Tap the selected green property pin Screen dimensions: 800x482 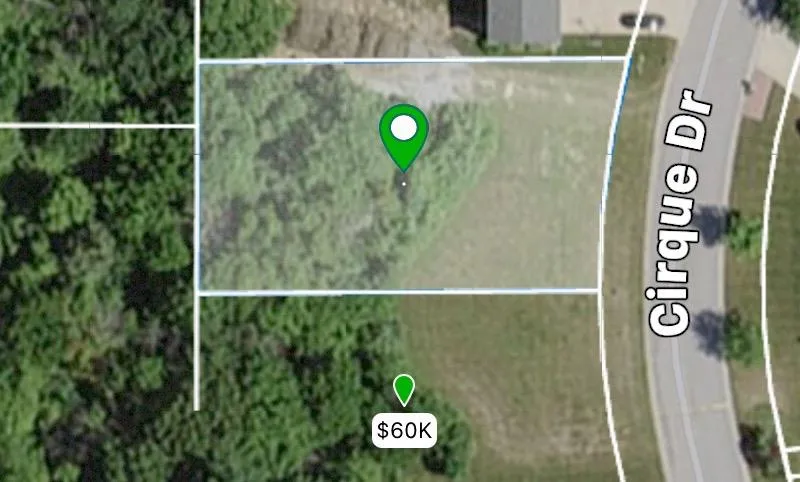403,132
